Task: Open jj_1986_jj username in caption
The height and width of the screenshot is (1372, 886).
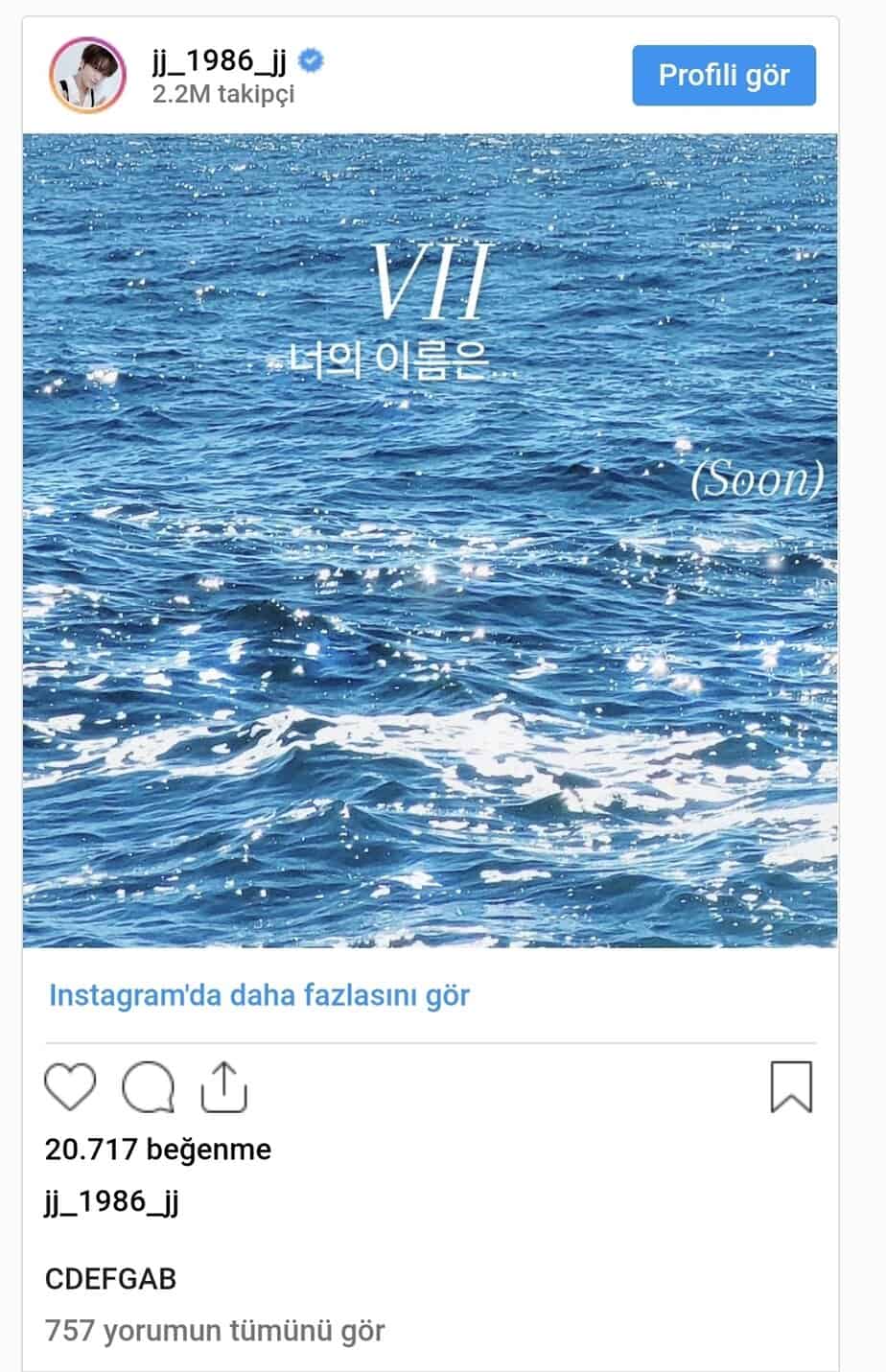Action: 112,1201
